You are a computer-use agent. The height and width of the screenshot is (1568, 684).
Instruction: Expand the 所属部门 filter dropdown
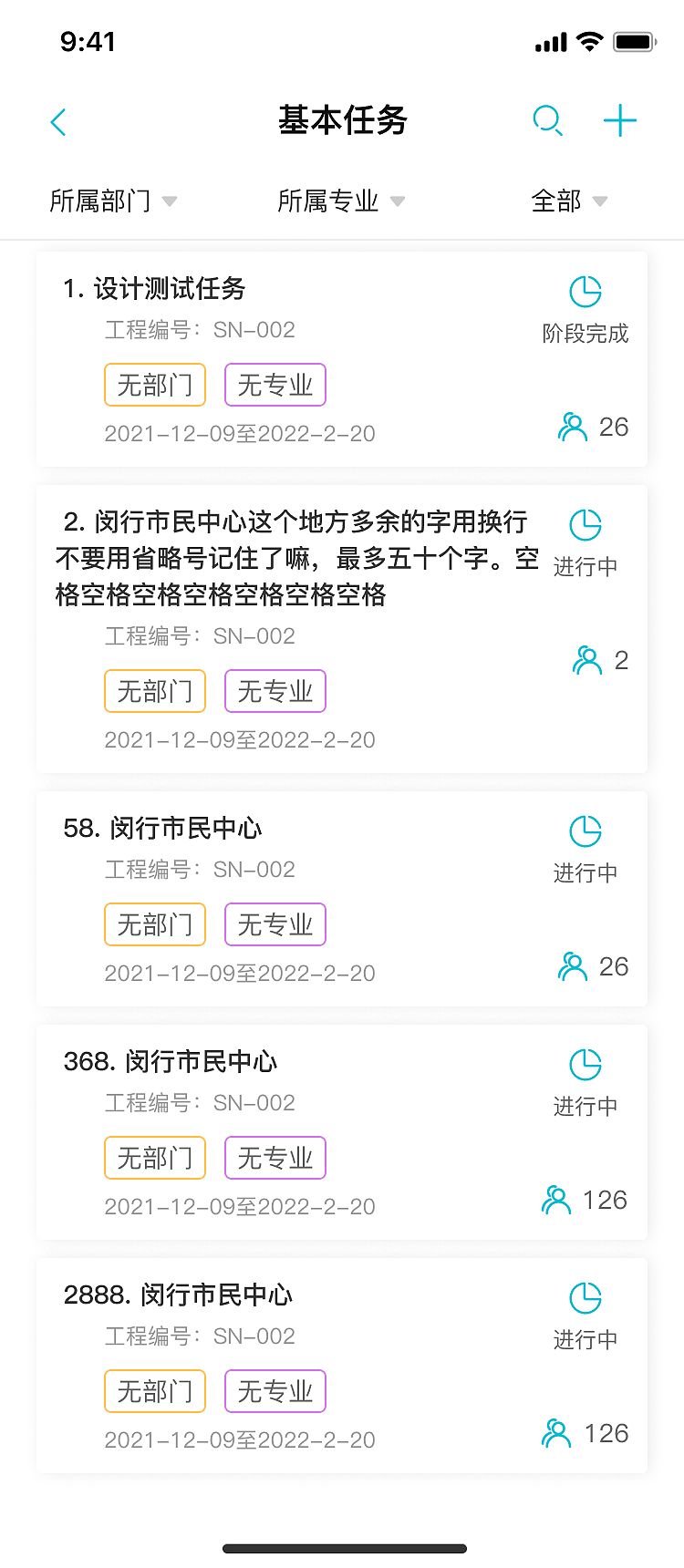(x=112, y=201)
